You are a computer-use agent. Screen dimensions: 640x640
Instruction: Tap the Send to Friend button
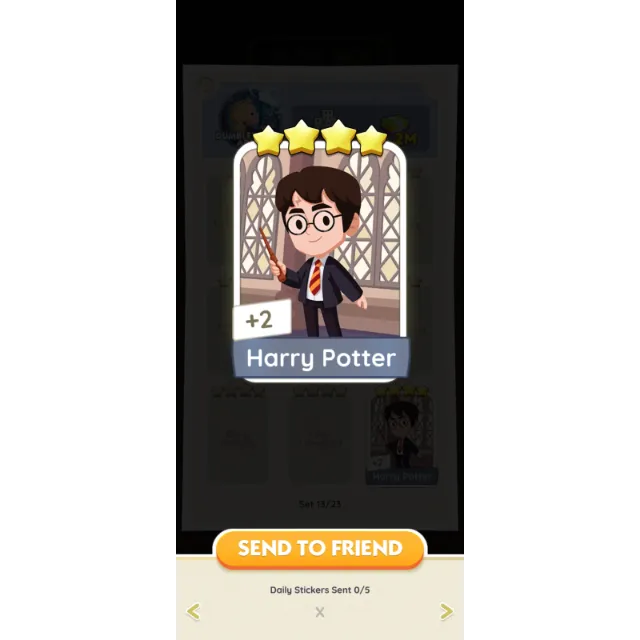tap(320, 548)
